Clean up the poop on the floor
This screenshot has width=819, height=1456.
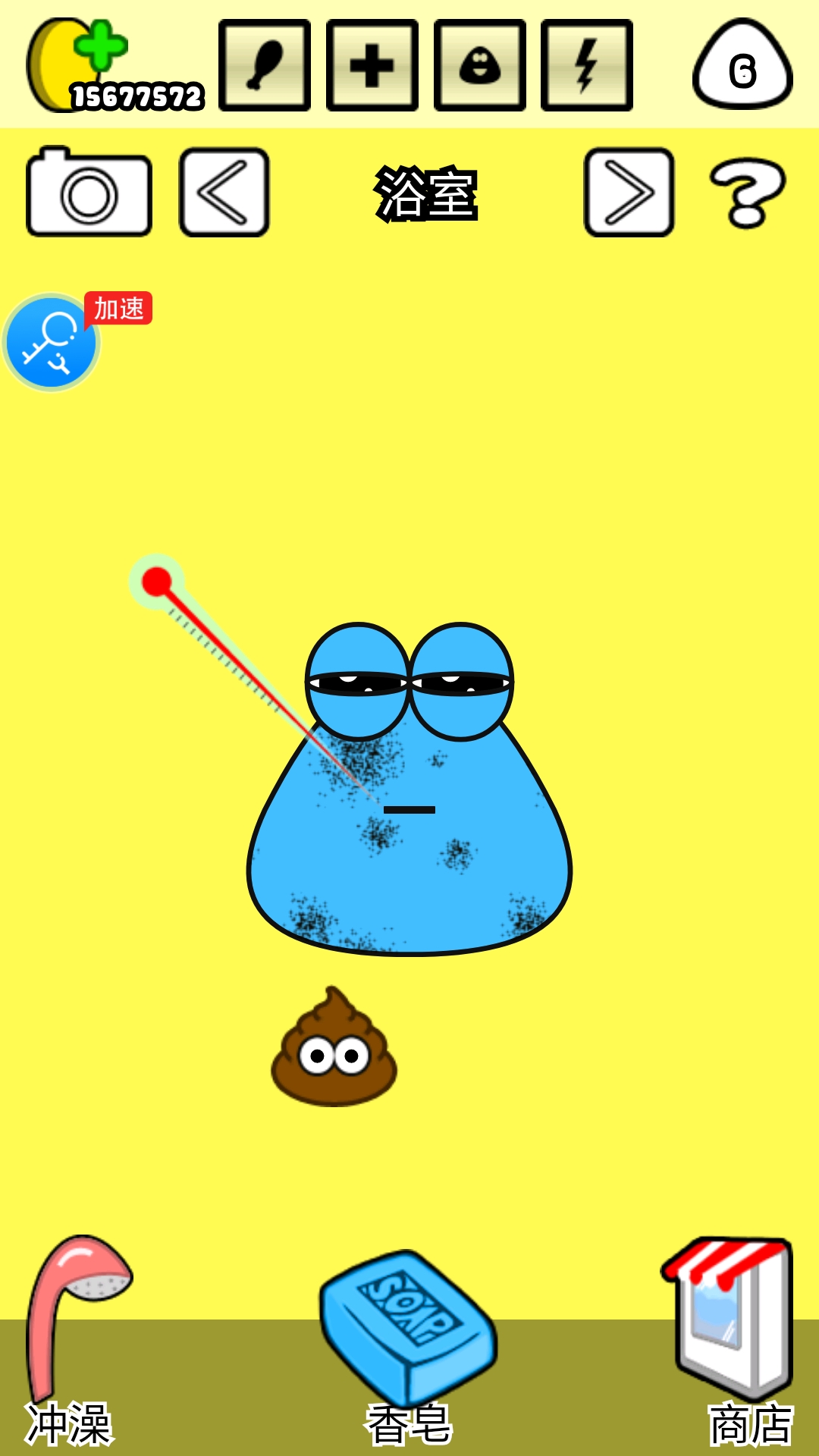334,1050
